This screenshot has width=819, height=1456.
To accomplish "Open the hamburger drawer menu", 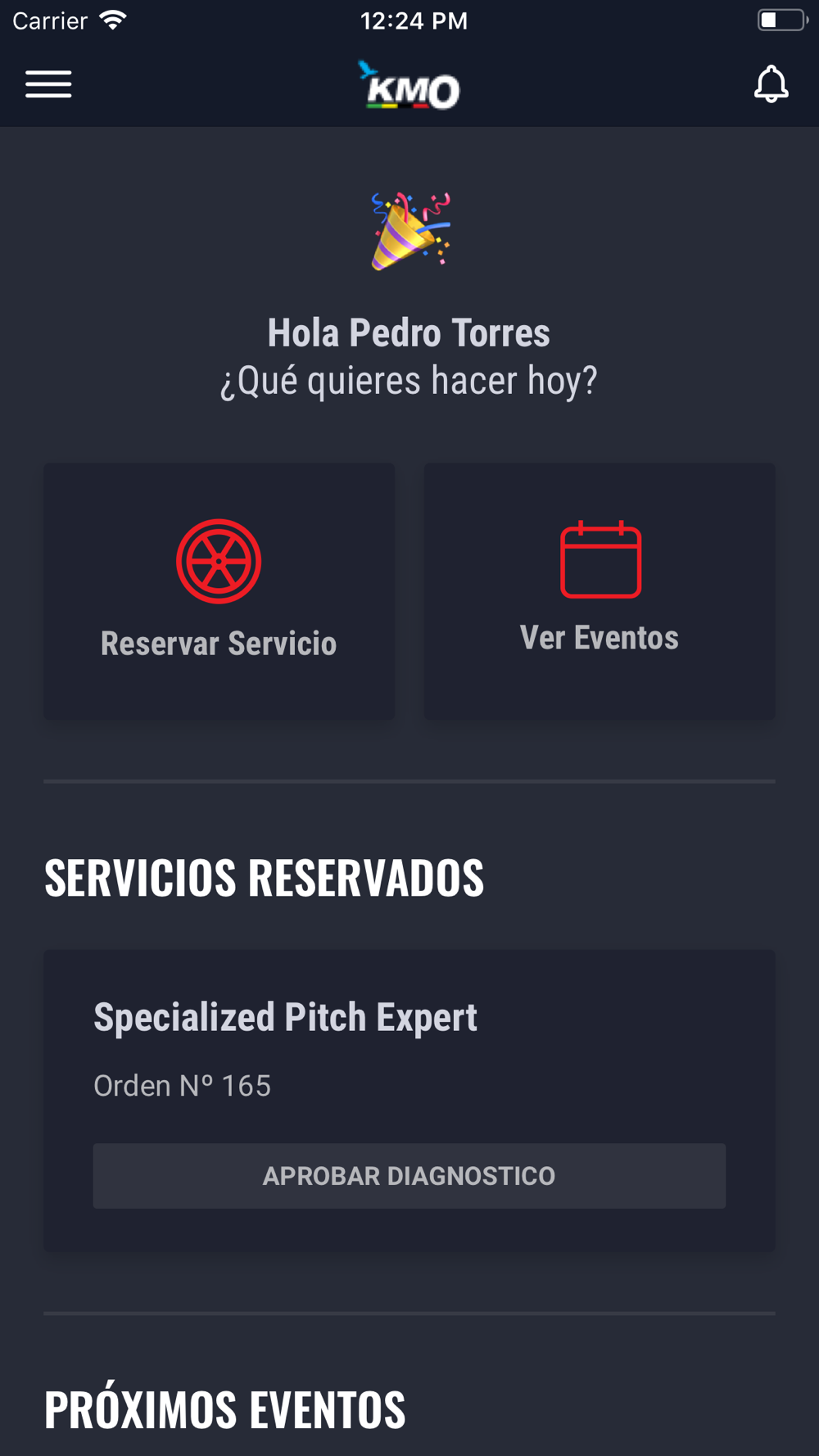I will 48,84.
